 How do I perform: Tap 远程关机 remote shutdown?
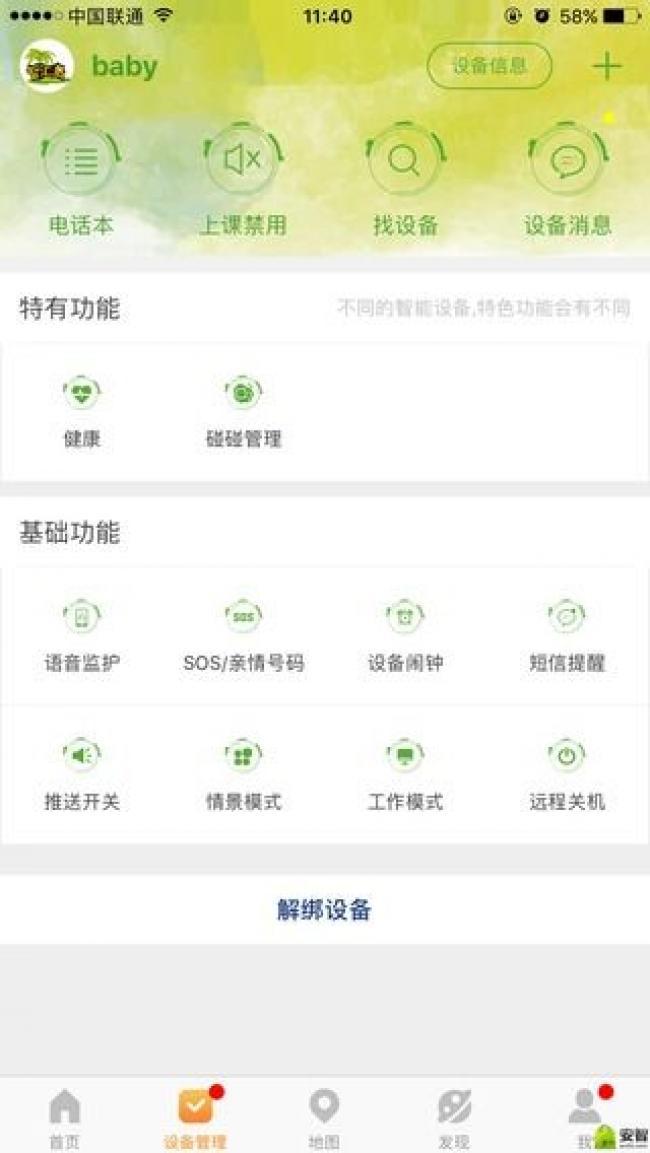click(567, 773)
